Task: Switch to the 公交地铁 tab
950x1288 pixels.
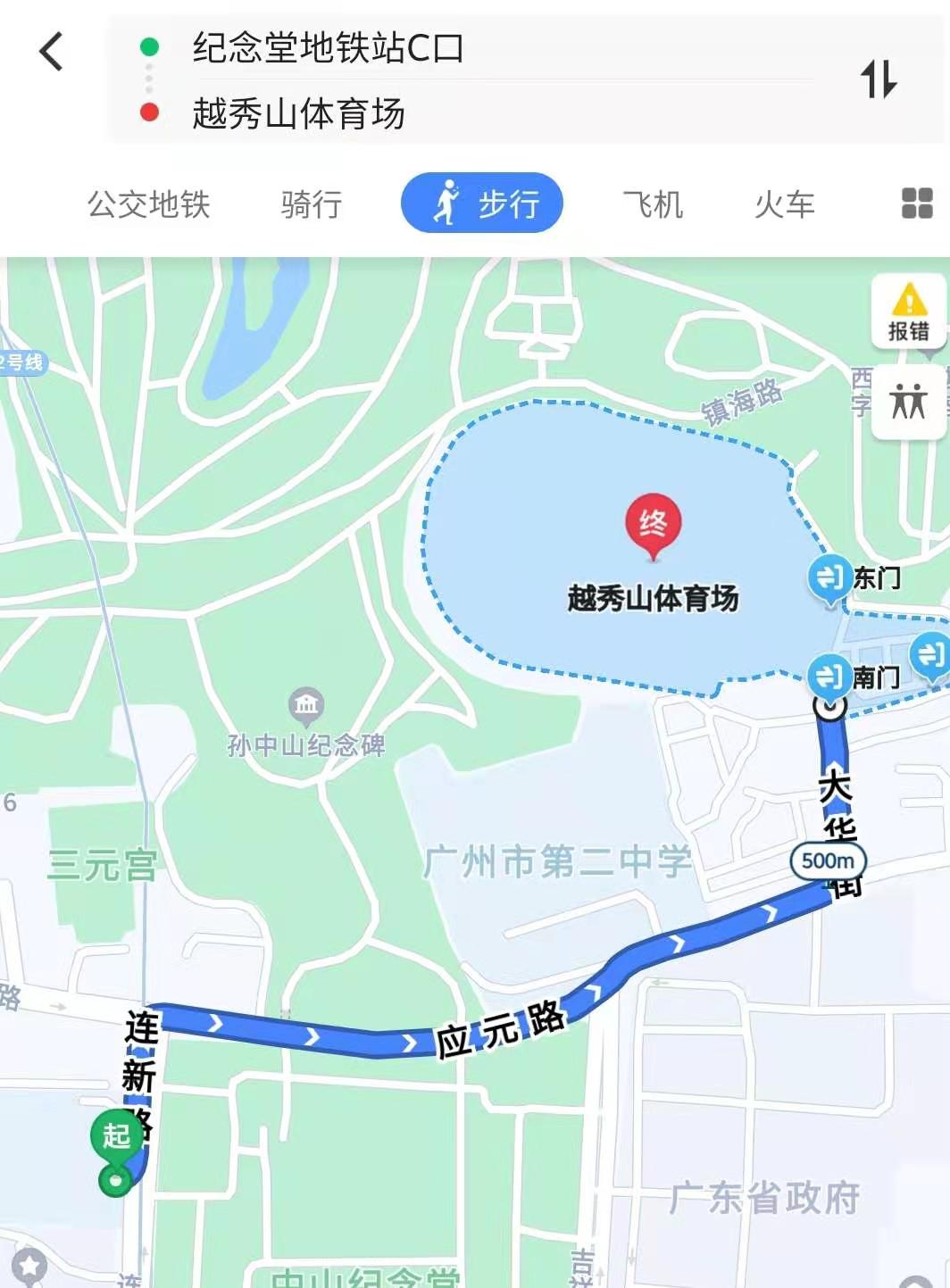Action: [x=148, y=204]
